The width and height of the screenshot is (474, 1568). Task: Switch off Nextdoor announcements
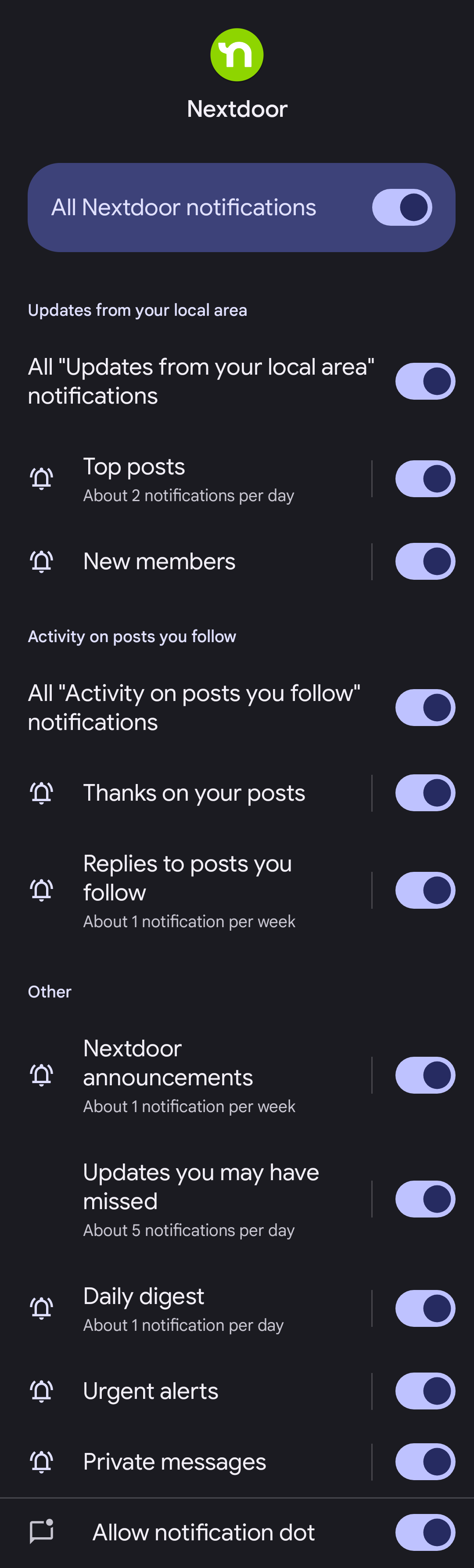tap(425, 1075)
